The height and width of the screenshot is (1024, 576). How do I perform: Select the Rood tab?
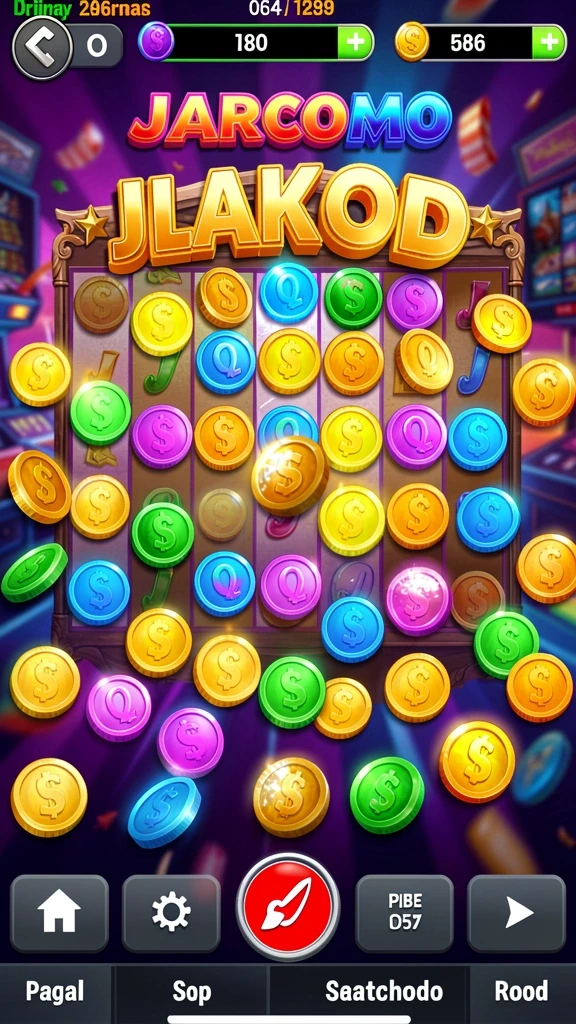(x=521, y=991)
